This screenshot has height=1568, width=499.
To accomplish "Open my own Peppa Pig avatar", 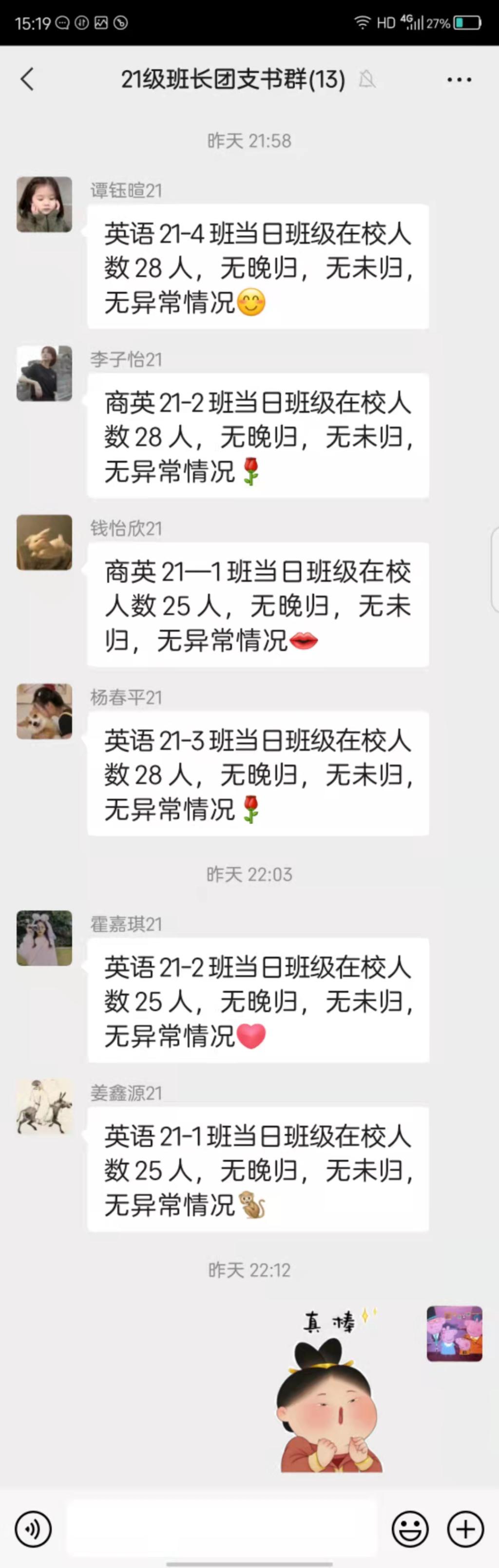I will point(454,1333).
